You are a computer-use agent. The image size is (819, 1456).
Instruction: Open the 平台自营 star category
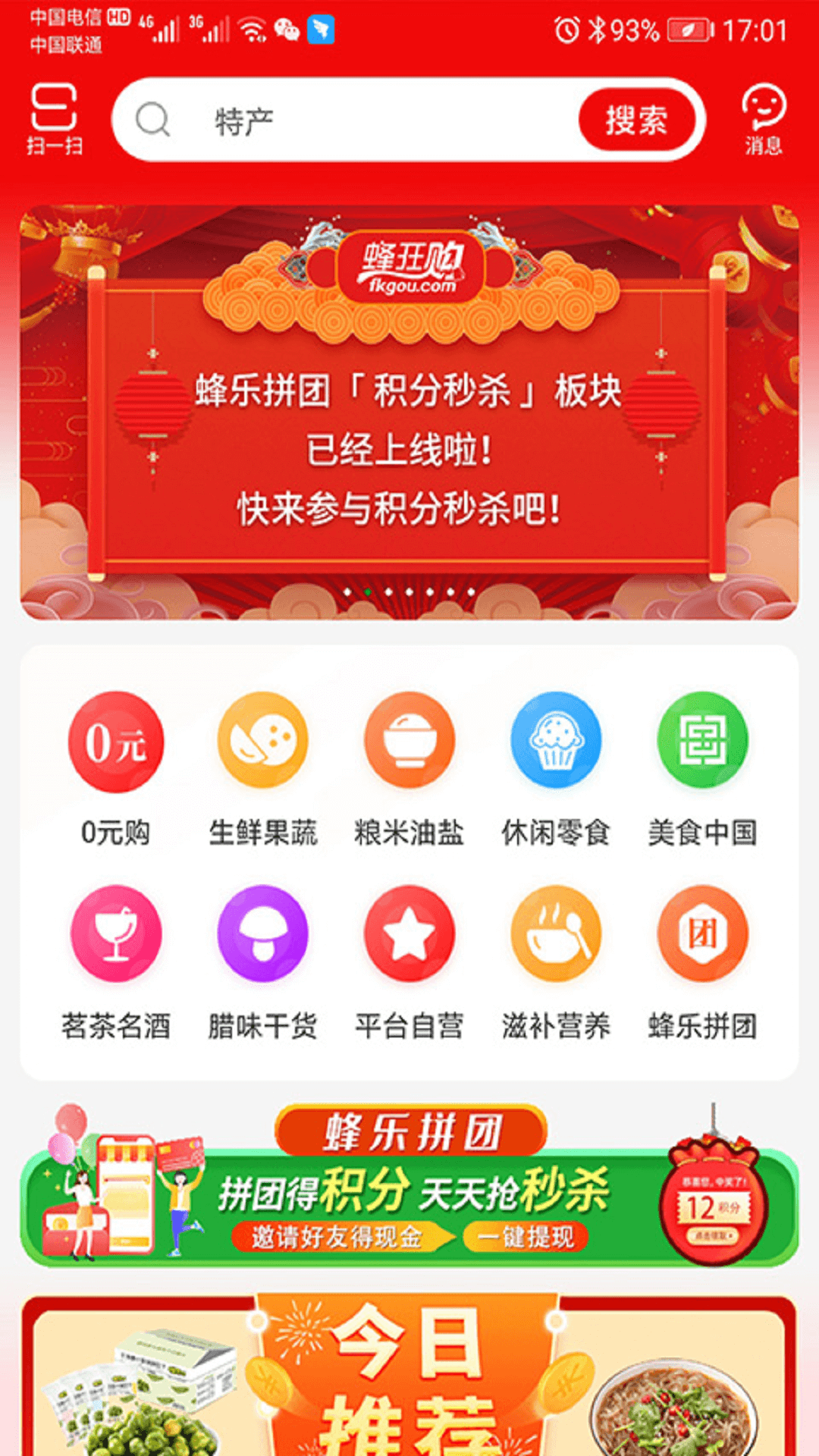[408, 934]
